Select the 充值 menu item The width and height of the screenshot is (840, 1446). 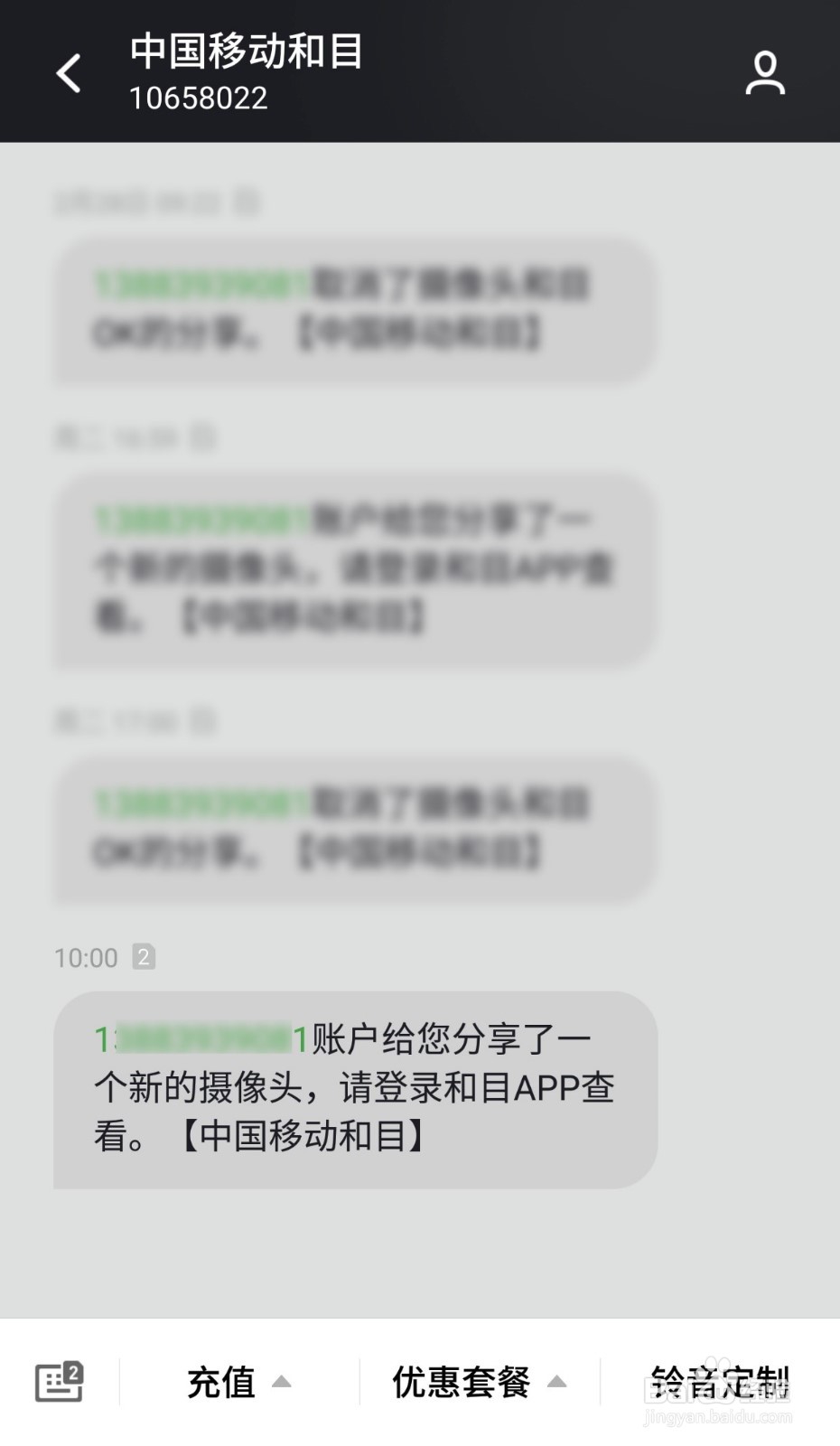tap(219, 1383)
